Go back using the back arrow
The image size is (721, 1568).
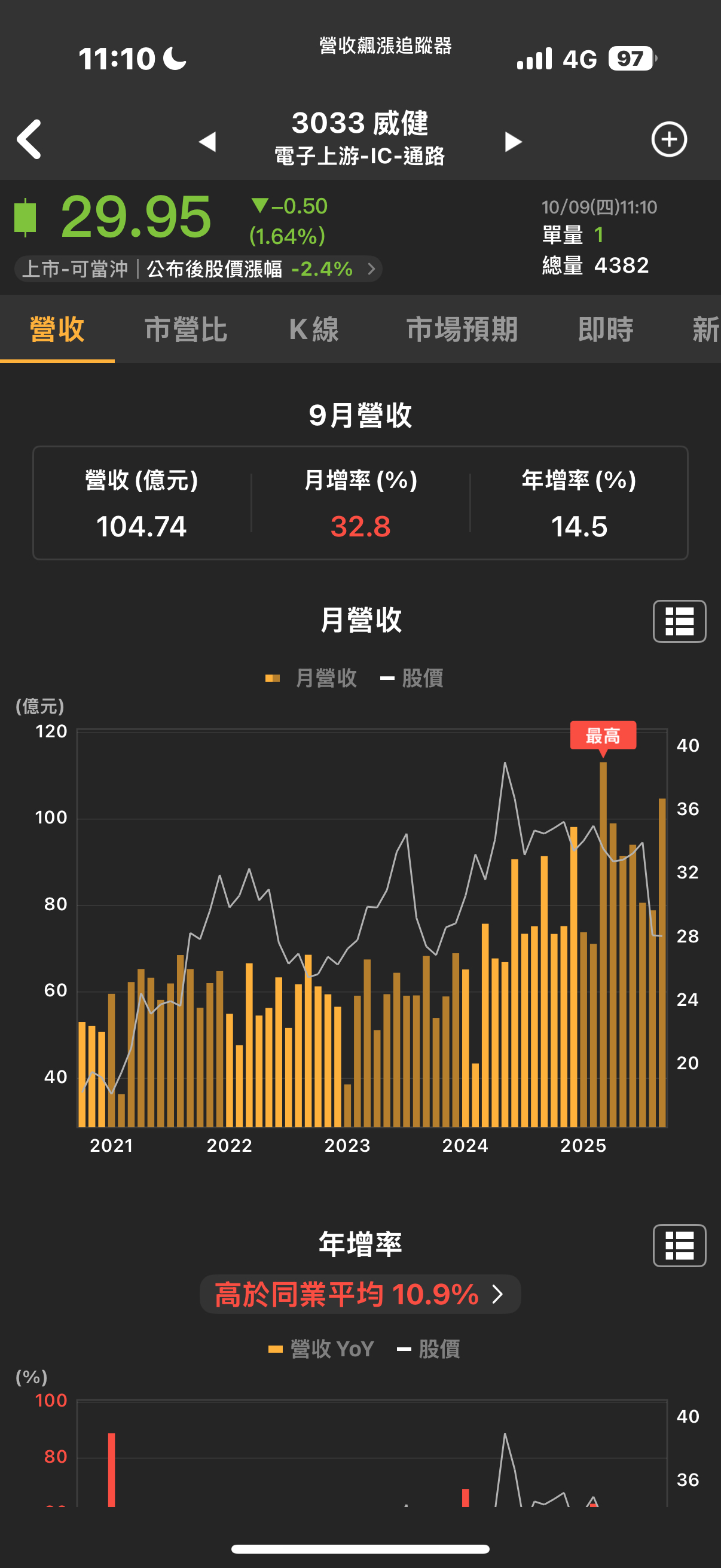tap(29, 139)
